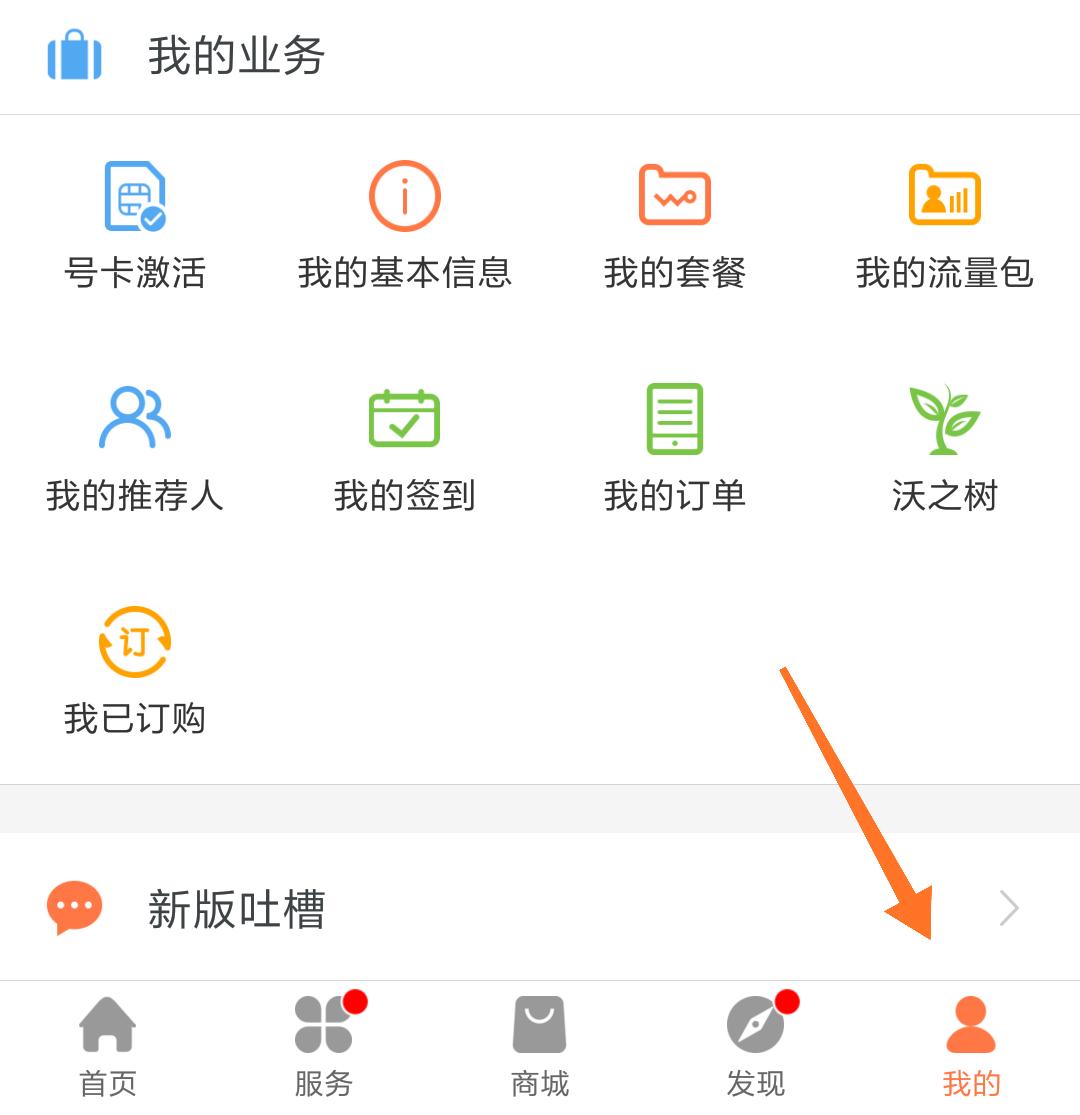Tap the 新版吐槽 chat bubble icon
1080x1115 pixels.
click(x=75, y=907)
